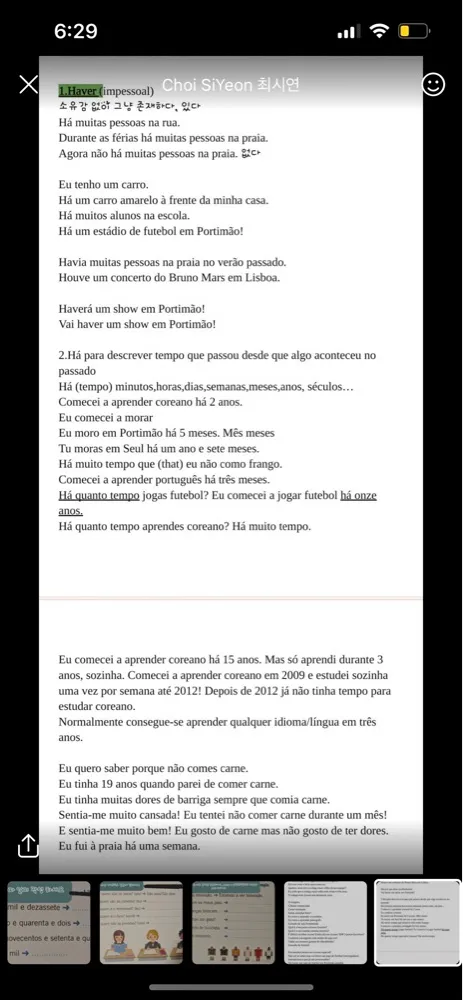Select the fifth highlighted thumbnail
The width and height of the screenshot is (463, 1000).
click(x=417, y=923)
